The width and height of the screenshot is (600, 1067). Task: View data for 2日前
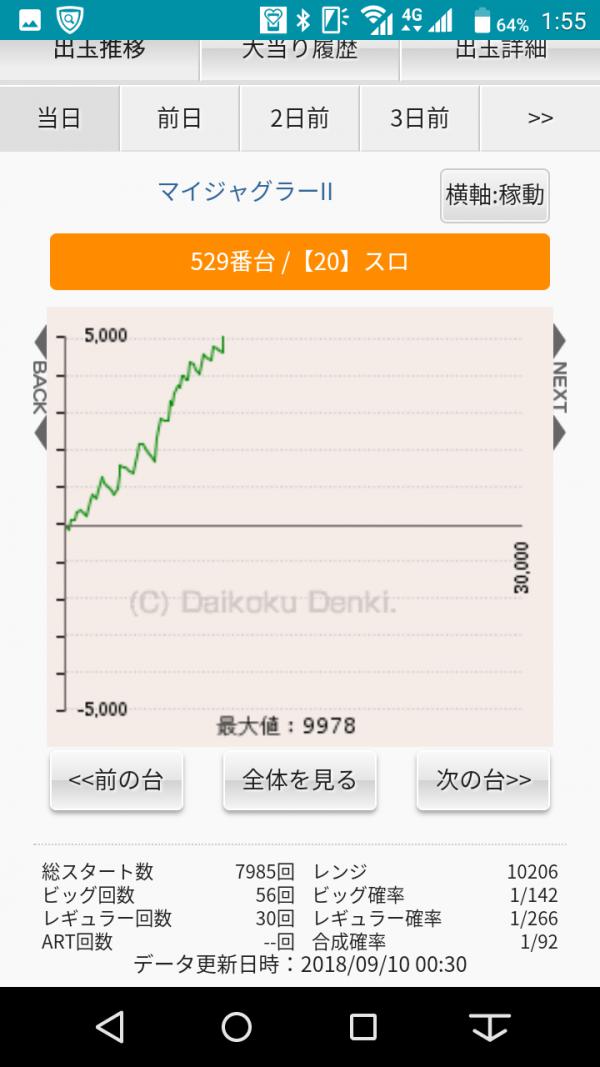click(x=300, y=118)
